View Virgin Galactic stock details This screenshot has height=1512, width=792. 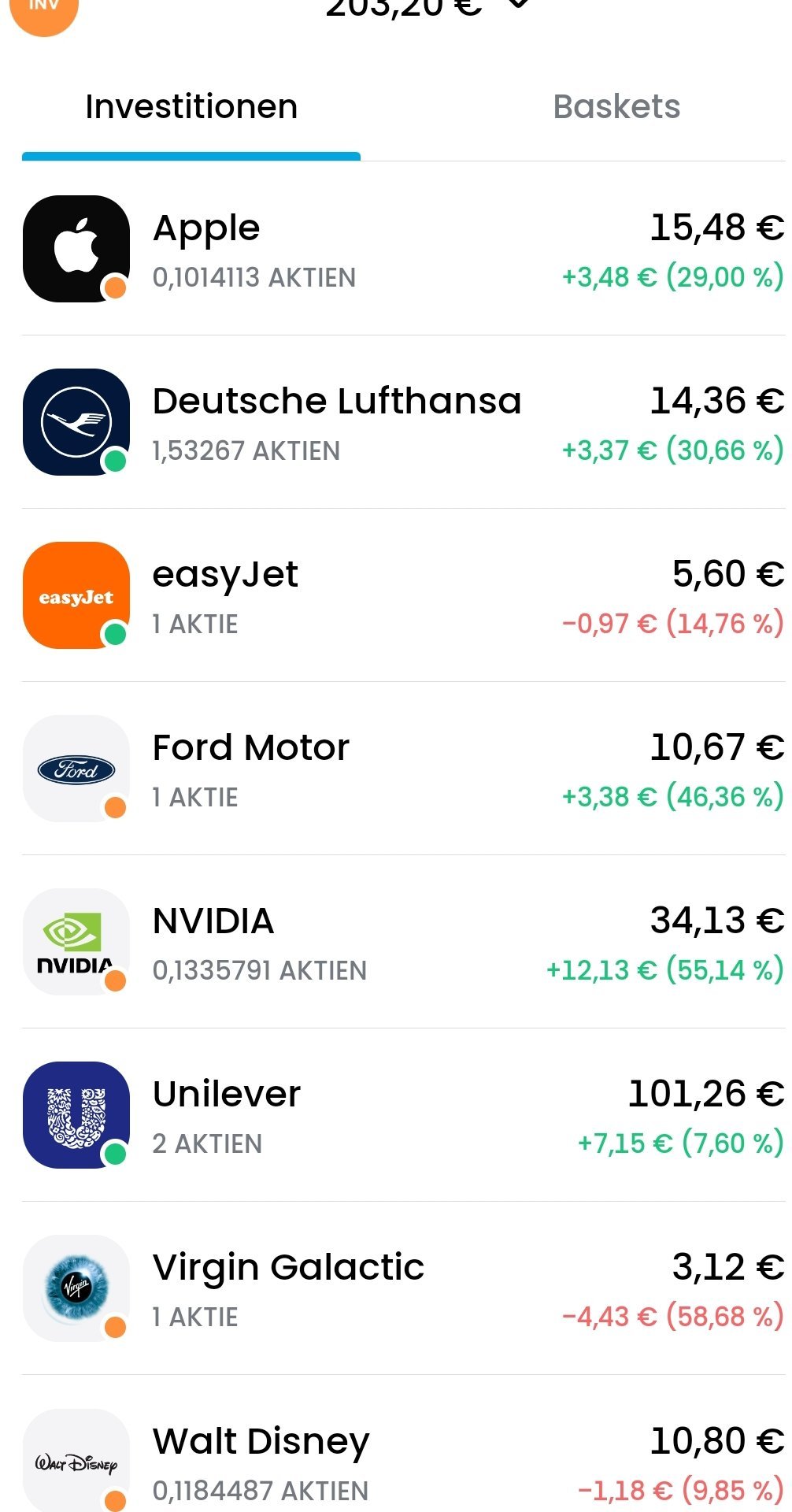[403, 1288]
